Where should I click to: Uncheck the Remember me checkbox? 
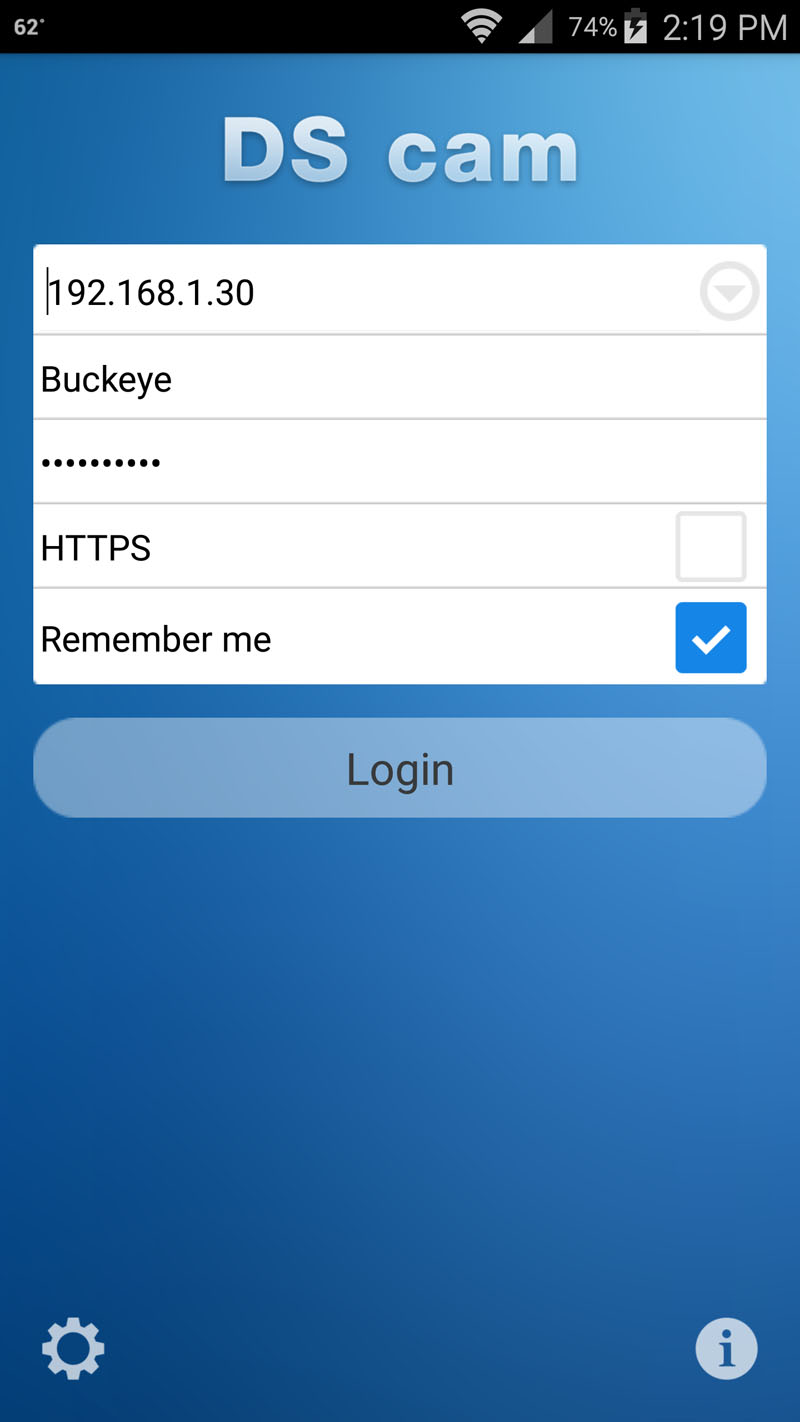(710, 638)
